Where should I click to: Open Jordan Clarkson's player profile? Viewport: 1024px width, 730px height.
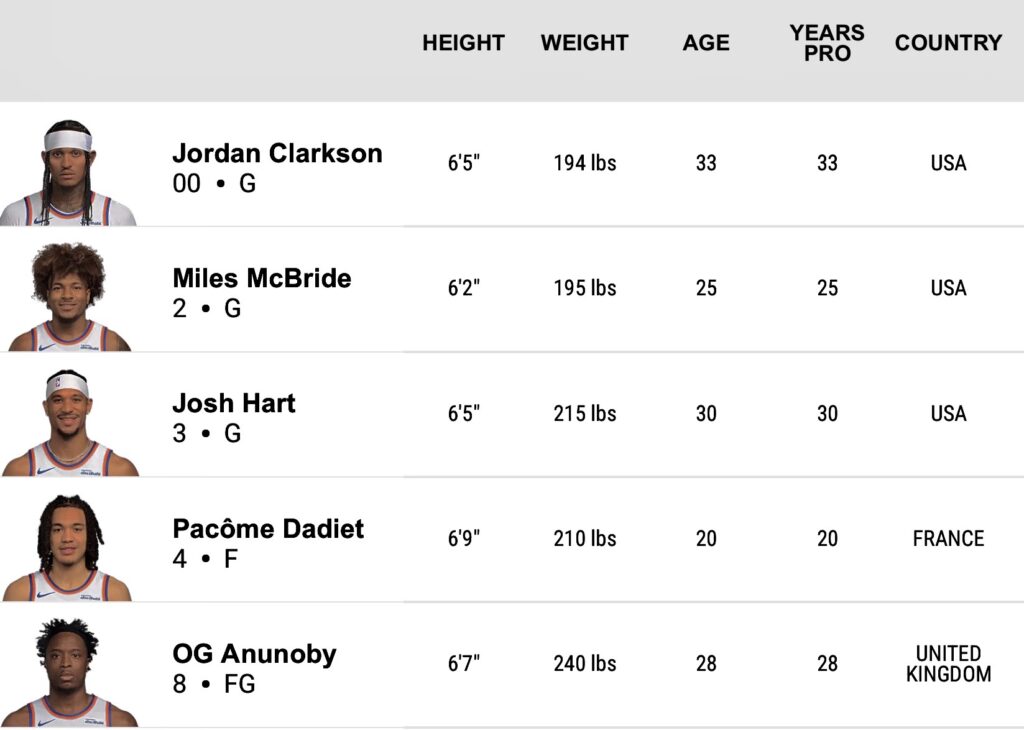pos(277,154)
